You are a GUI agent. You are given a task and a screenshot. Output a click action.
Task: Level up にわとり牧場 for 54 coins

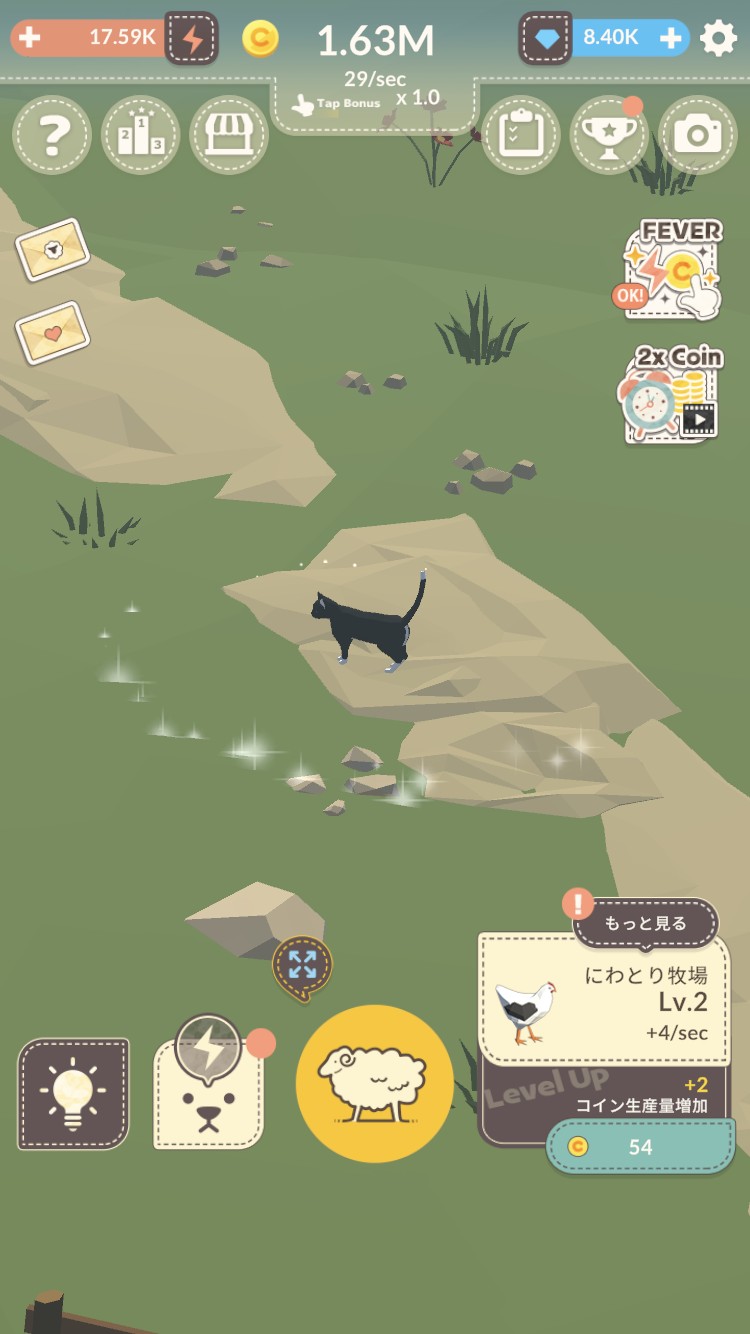click(x=640, y=1146)
